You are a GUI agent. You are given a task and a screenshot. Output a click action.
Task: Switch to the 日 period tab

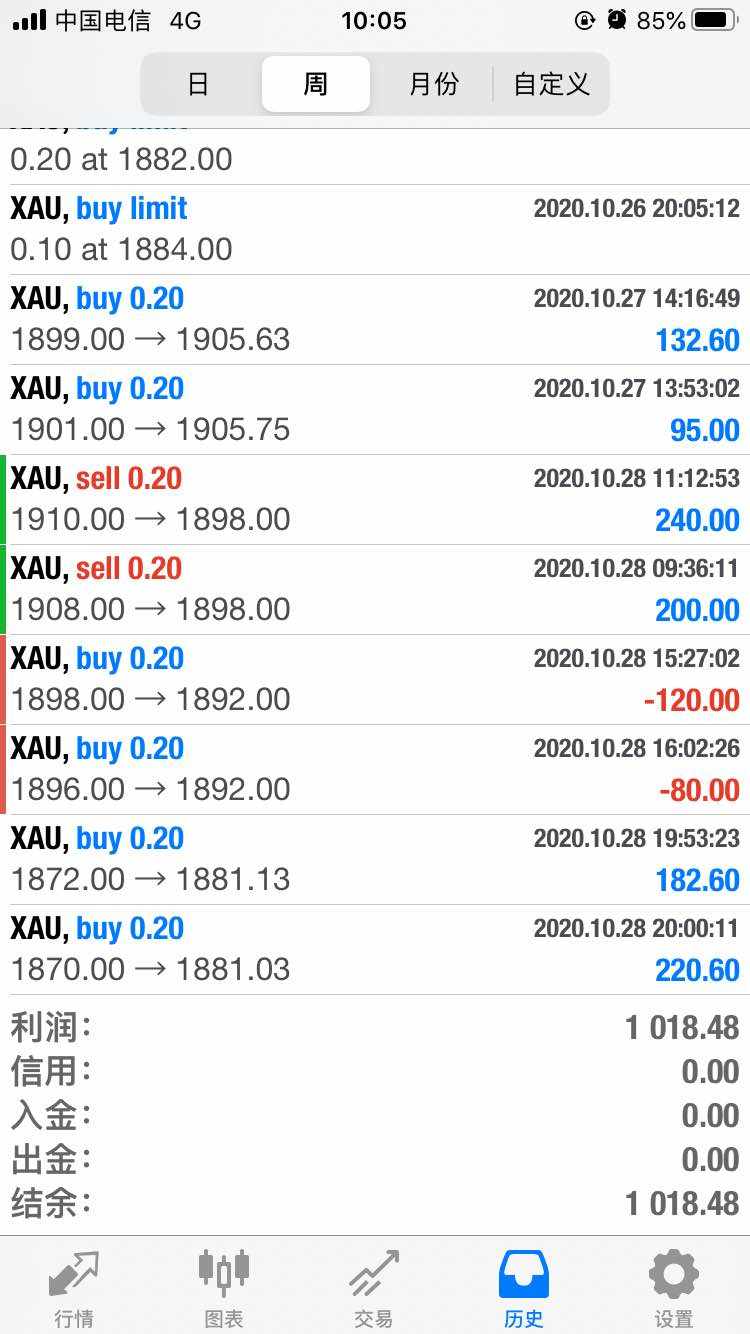coord(199,84)
